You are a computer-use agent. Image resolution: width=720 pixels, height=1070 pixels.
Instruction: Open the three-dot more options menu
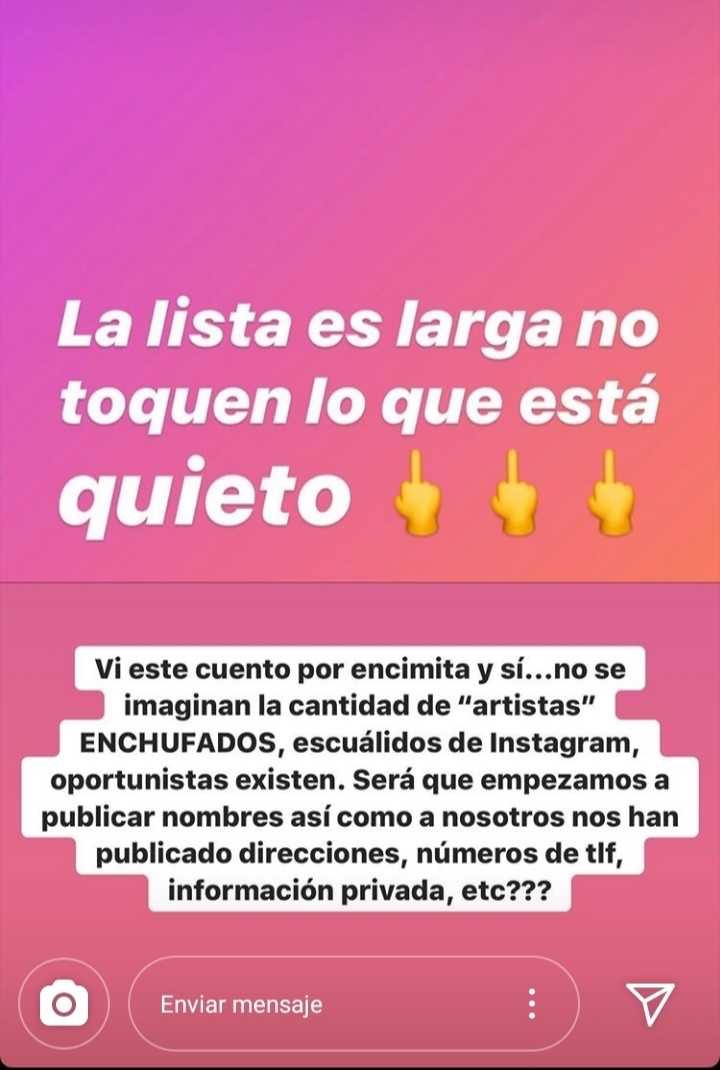point(532,1004)
